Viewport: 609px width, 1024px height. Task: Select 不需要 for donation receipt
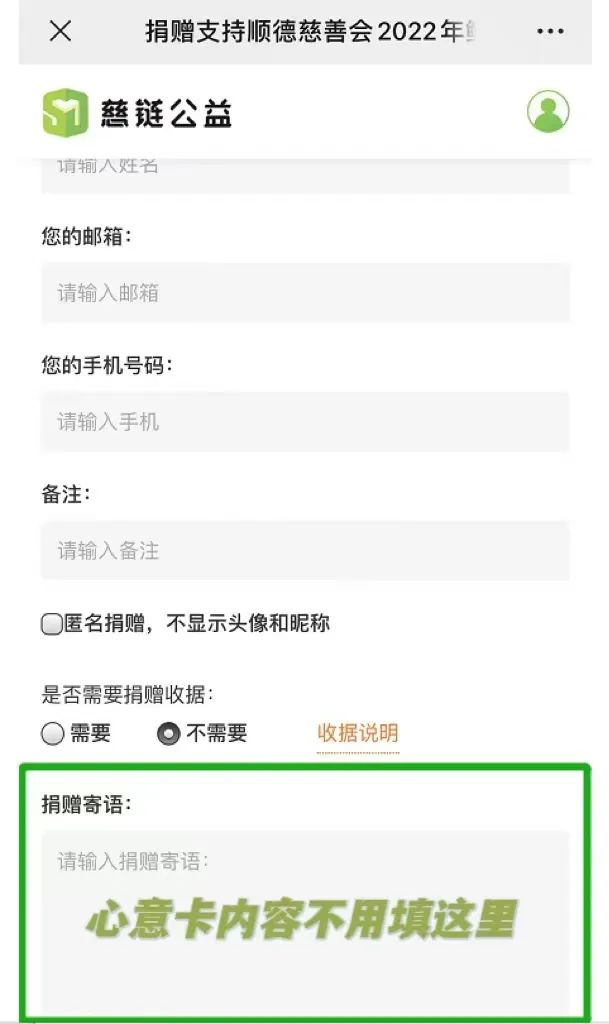point(169,734)
